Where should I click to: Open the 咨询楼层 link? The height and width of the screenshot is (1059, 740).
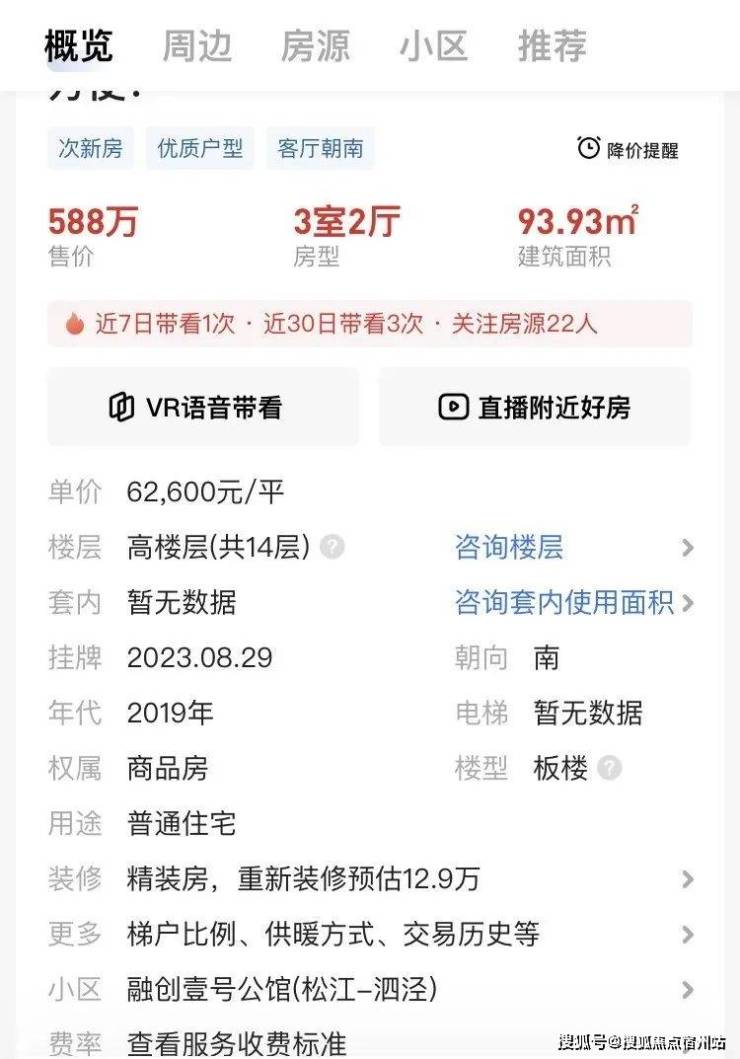click(x=509, y=547)
